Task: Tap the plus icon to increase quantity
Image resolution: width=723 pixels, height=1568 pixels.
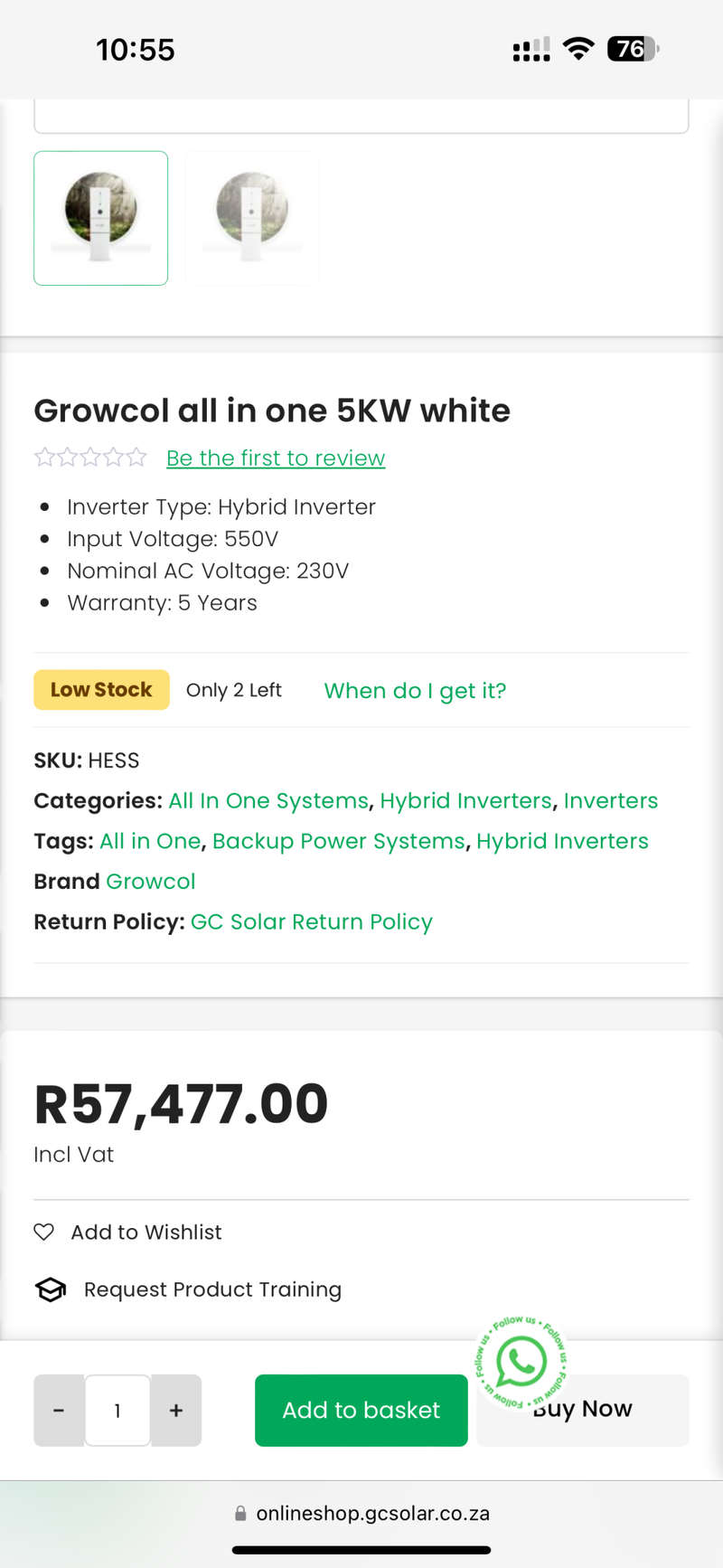Action: pos(175,1410)
